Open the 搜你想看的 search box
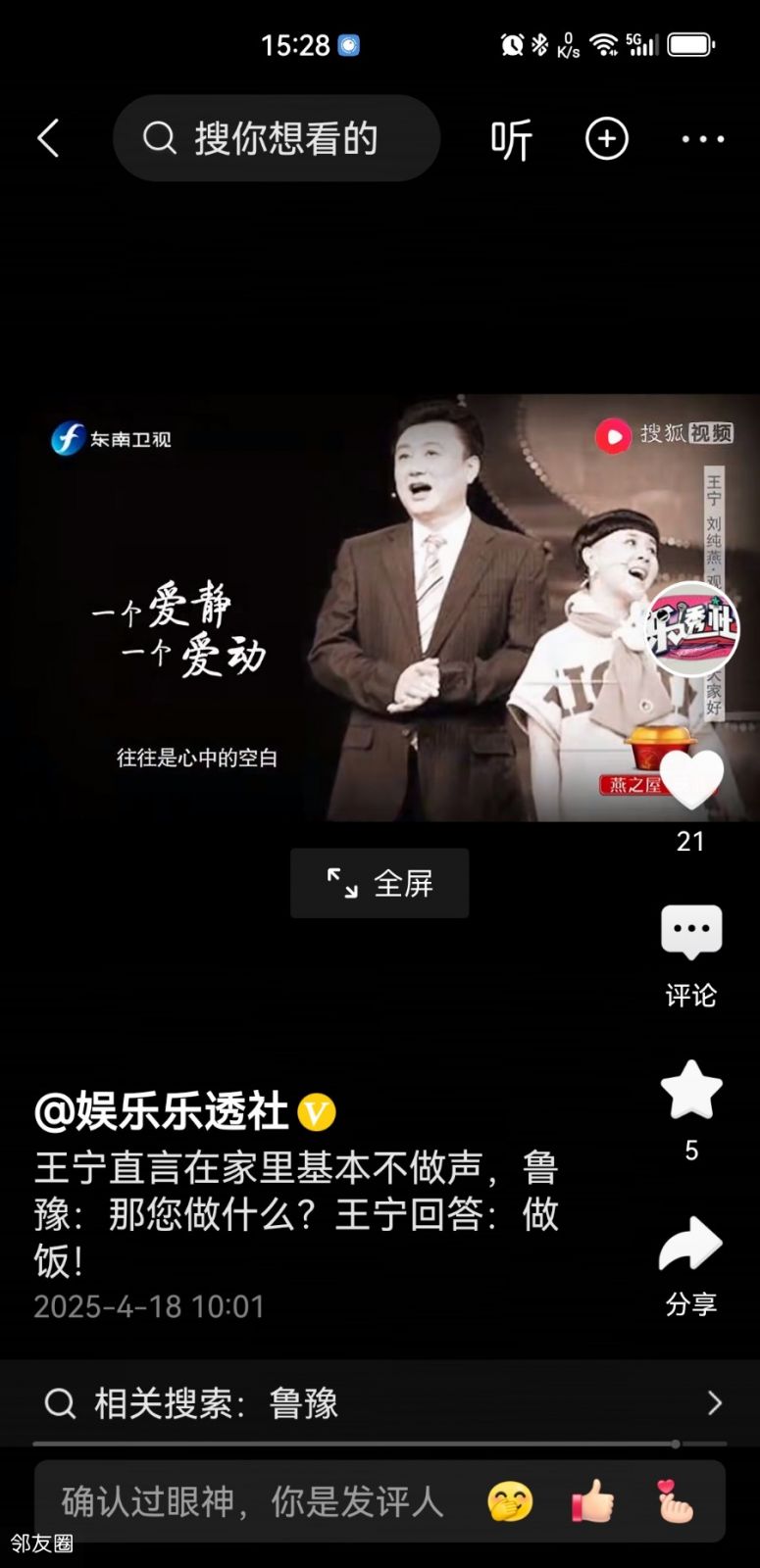The image size is (760, 1568). (x=277, y=138)
